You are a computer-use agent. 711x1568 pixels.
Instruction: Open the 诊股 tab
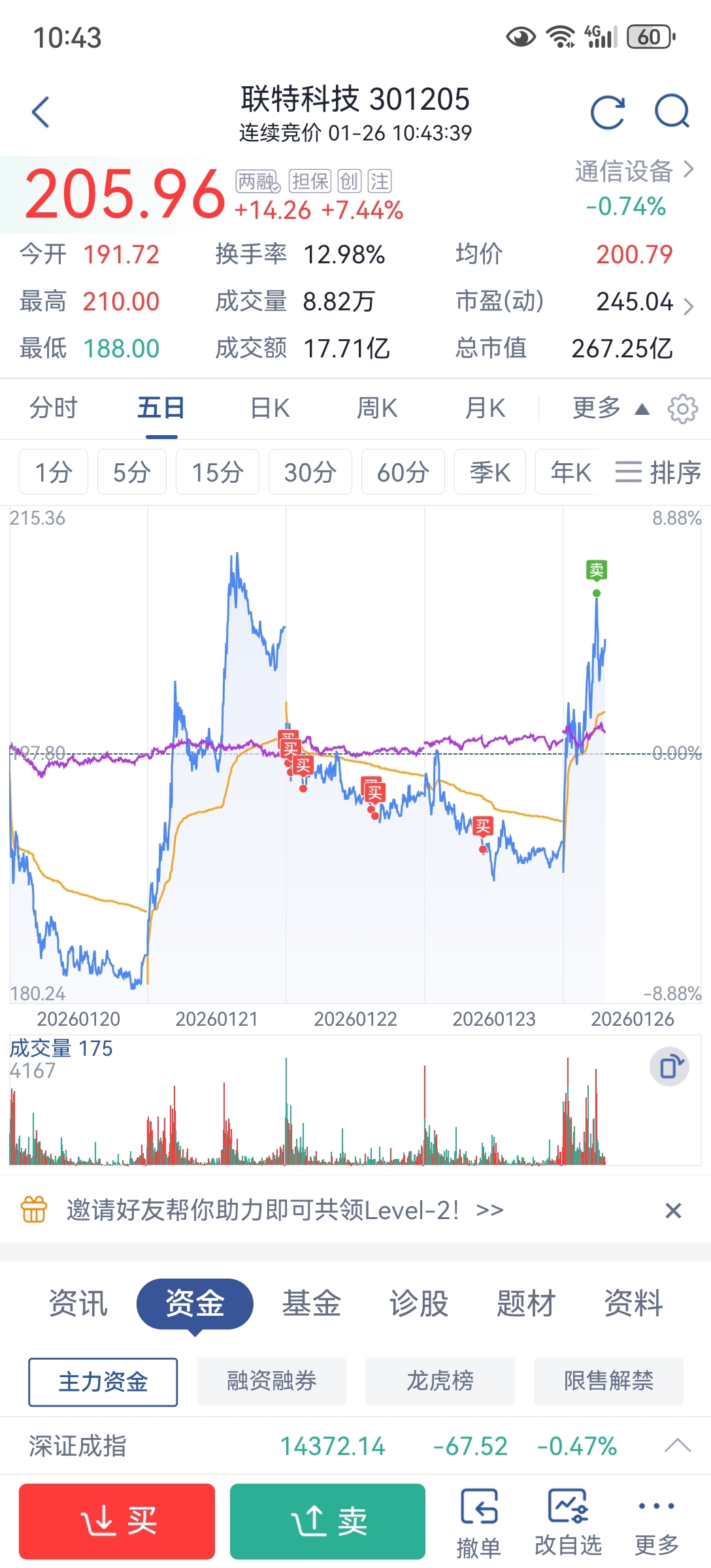(419, 1303)
